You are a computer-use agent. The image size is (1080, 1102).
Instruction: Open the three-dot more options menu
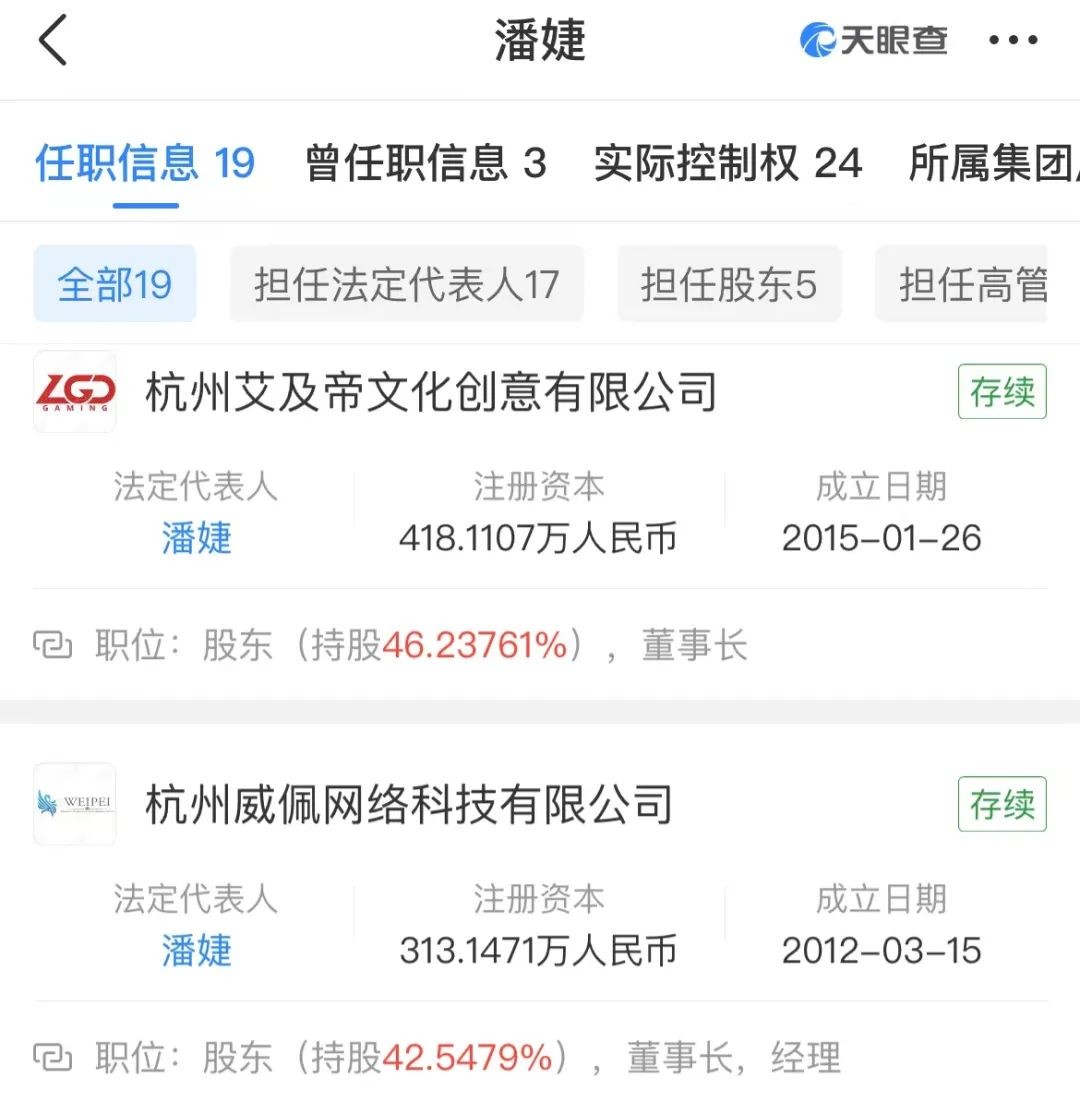pos(1013,40)
